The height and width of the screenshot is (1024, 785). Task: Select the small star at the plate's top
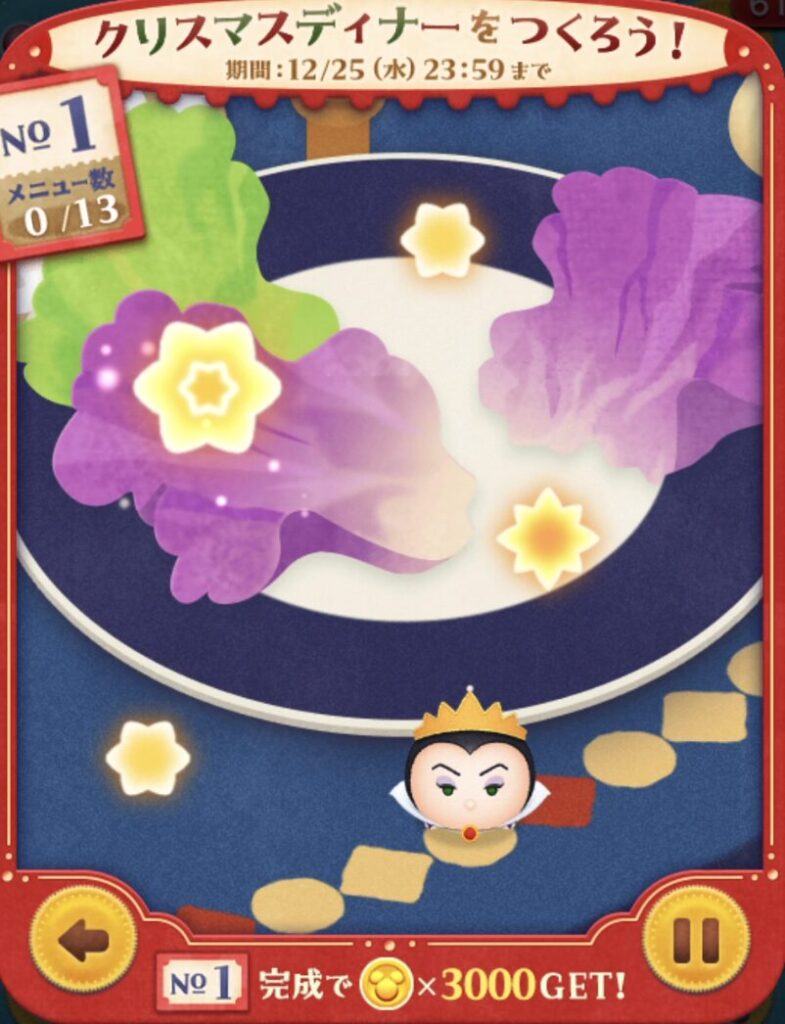click(x=442, y=240)
